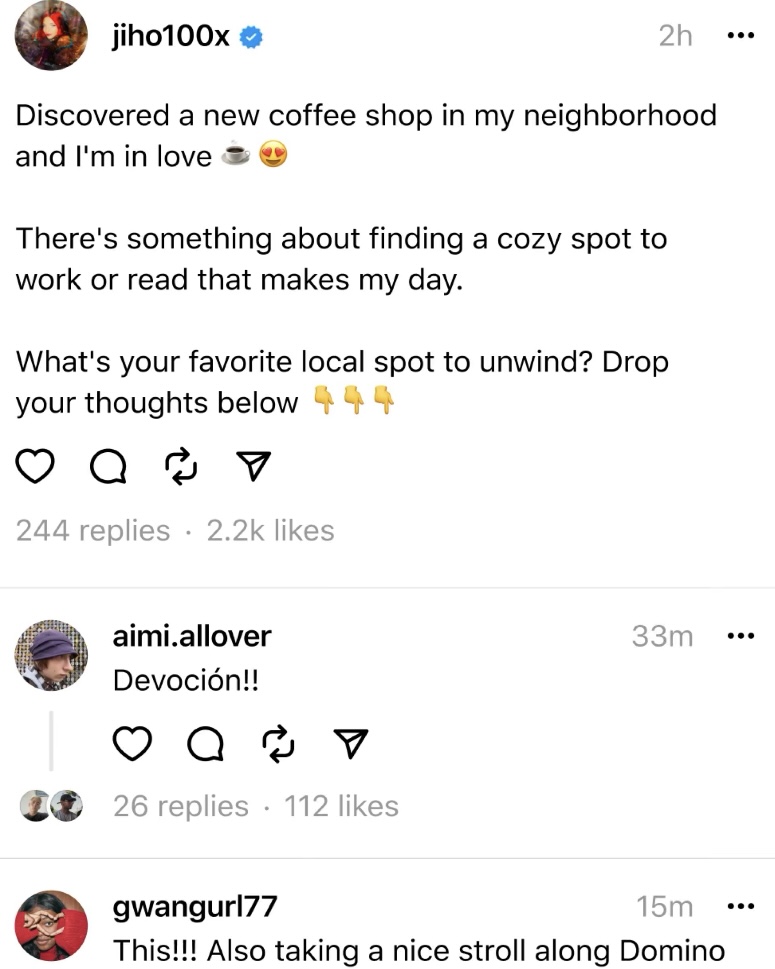Share aimi.allover's reply via send icon
The height and width of the screenshot is (969, 775).
(x=350, y=742)
